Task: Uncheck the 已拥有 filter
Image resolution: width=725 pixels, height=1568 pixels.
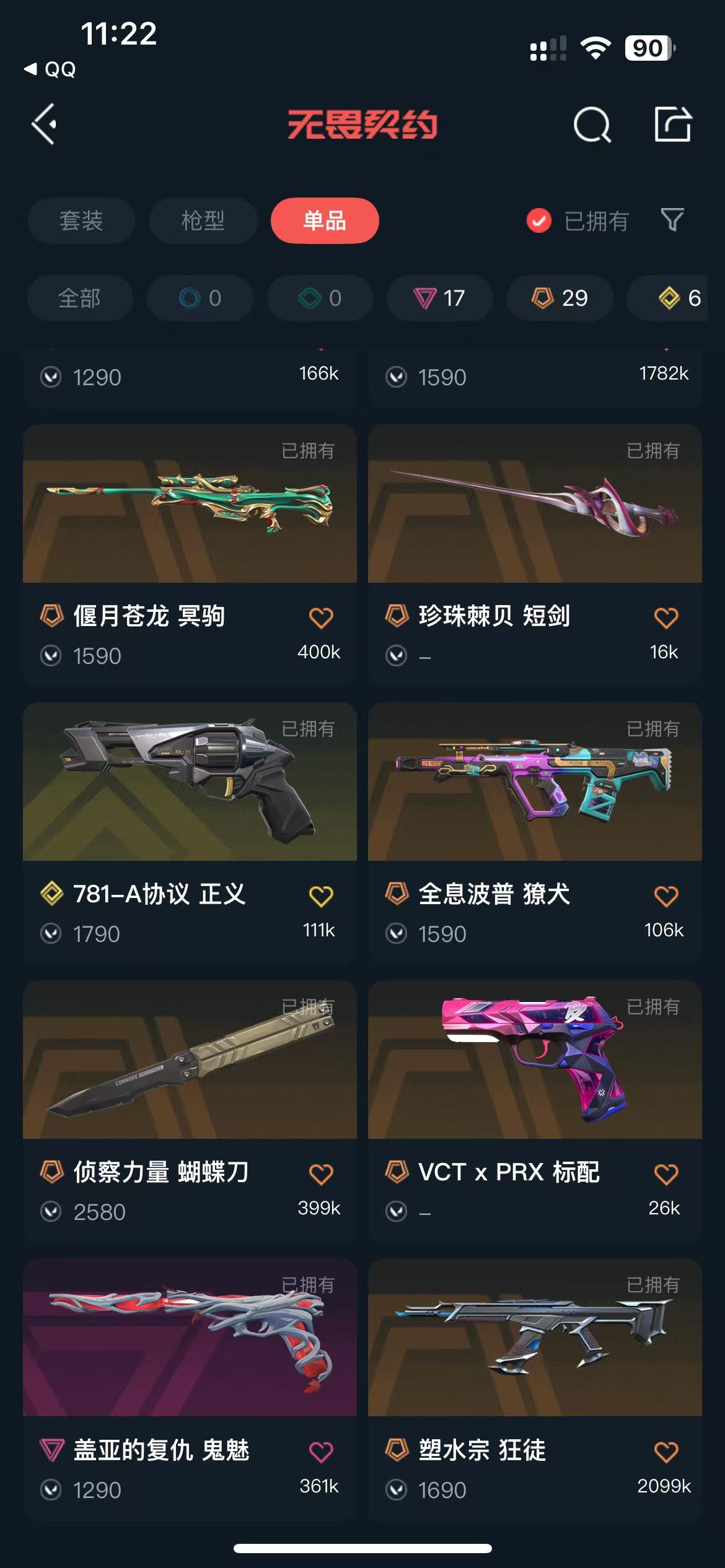Action: 578,220
